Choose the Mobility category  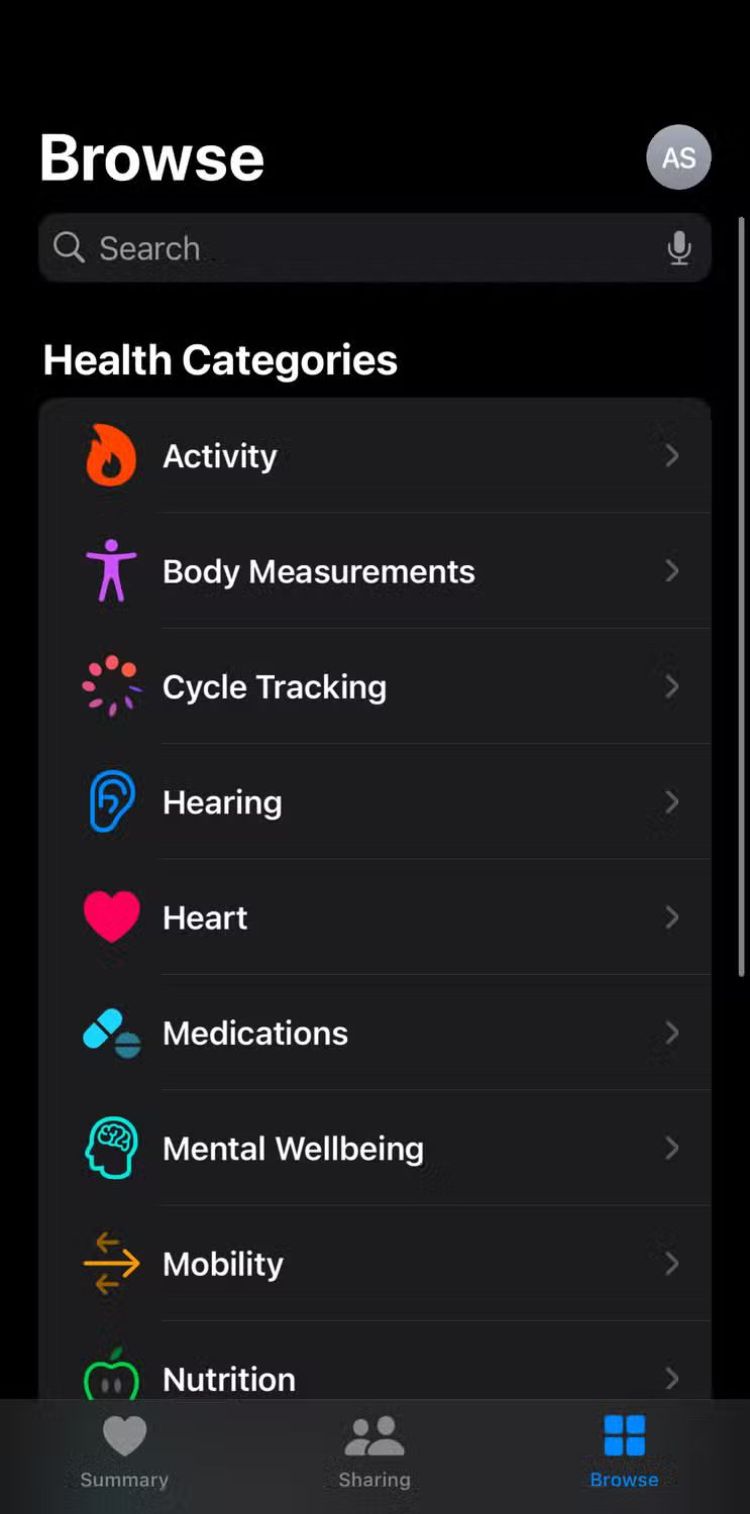(x=375, y=1264)
